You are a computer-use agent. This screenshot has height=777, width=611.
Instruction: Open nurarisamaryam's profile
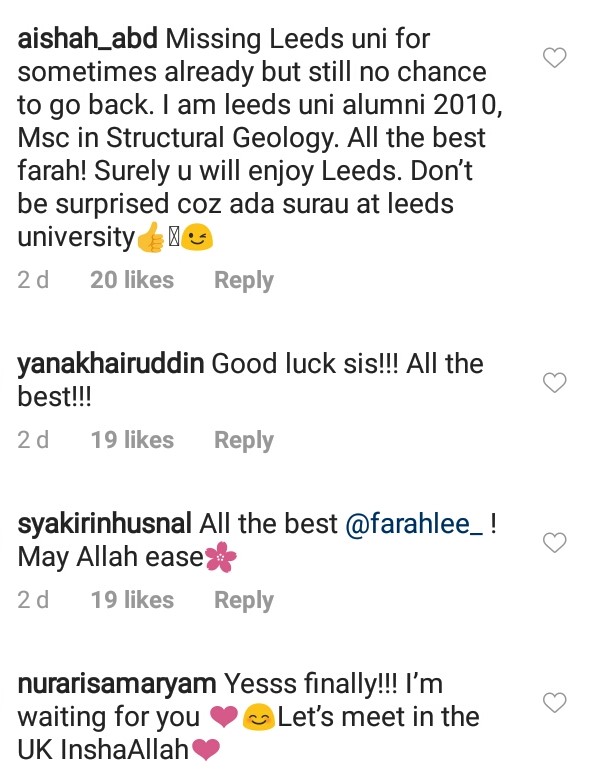(118, 684)
